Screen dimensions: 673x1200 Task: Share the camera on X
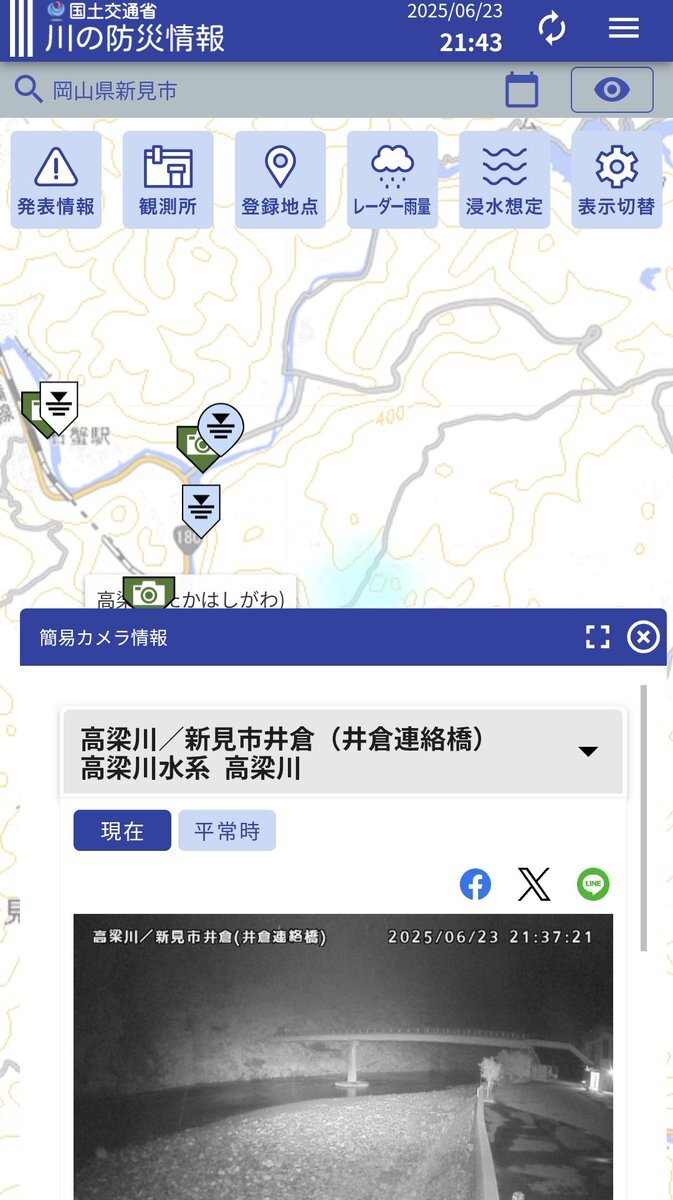534,884
